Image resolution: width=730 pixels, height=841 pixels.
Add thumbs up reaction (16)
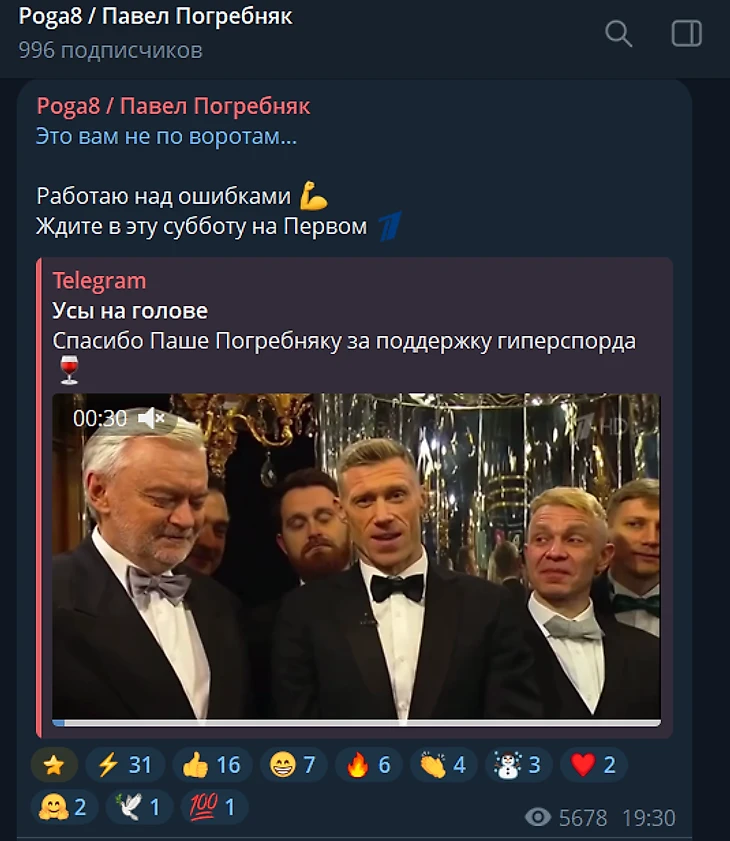coord(211,765)
